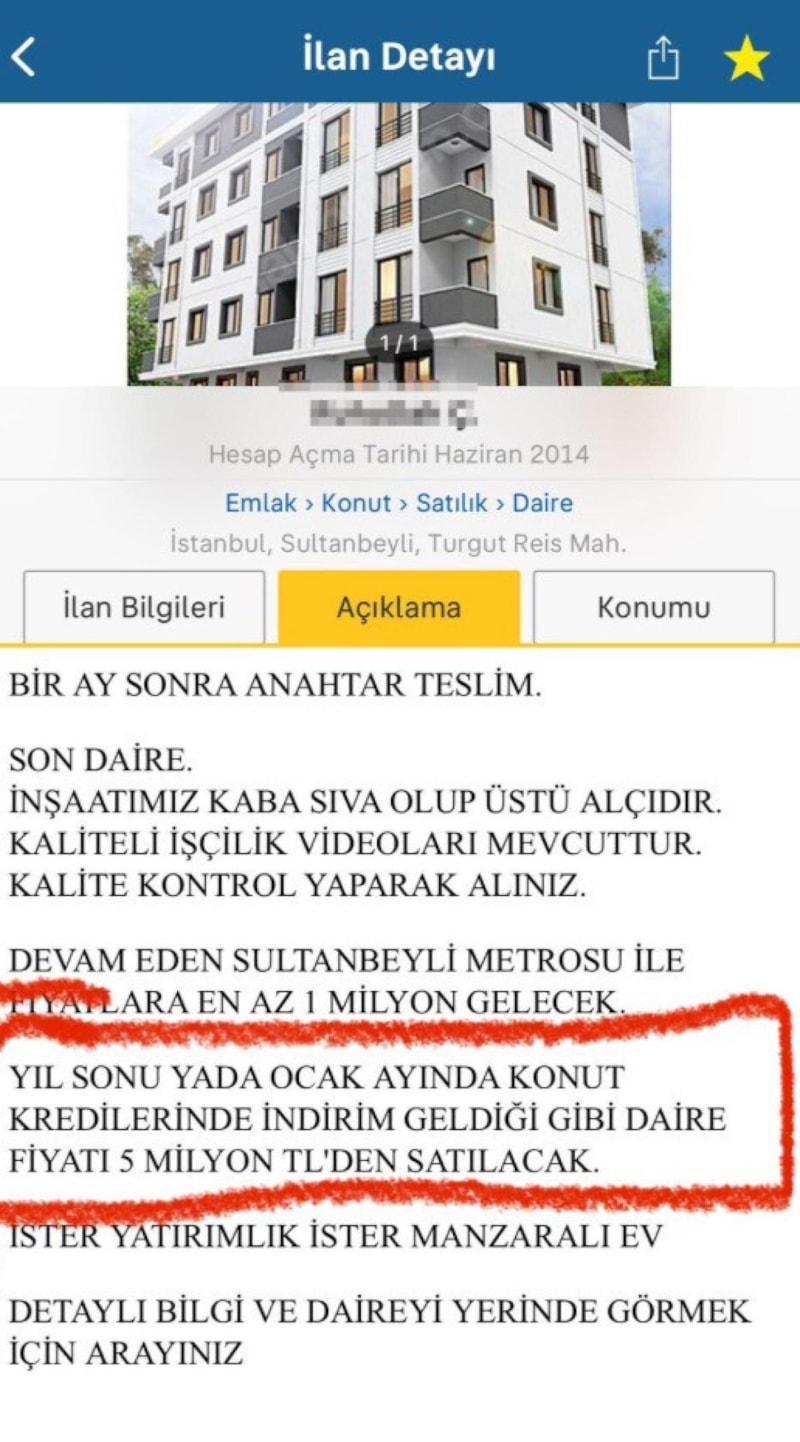Screen dimensions: 800x1442
Task: Open the Satılık category link
Action: (451, 502)
